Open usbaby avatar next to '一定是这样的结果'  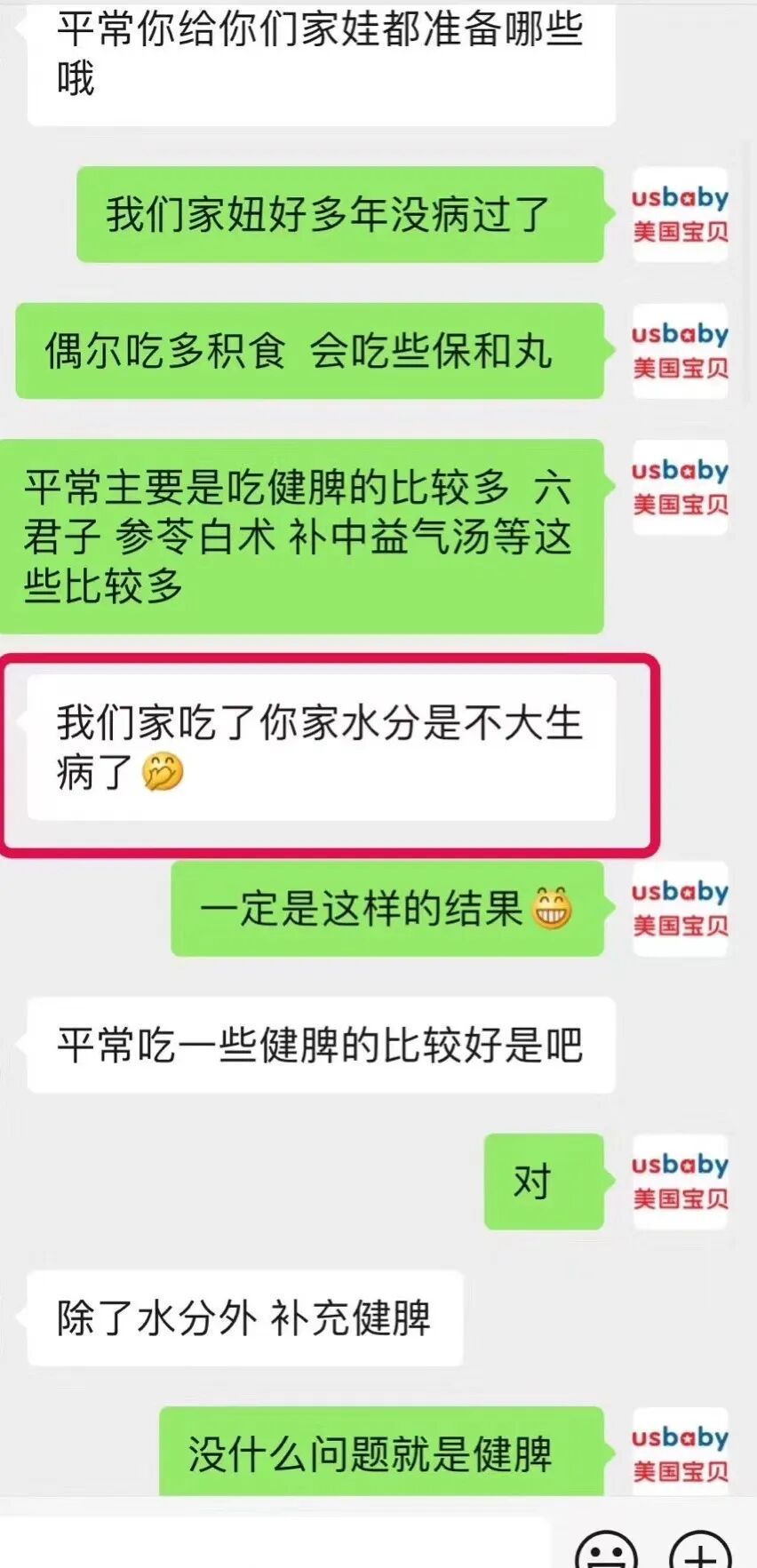(x=681, y=909)
